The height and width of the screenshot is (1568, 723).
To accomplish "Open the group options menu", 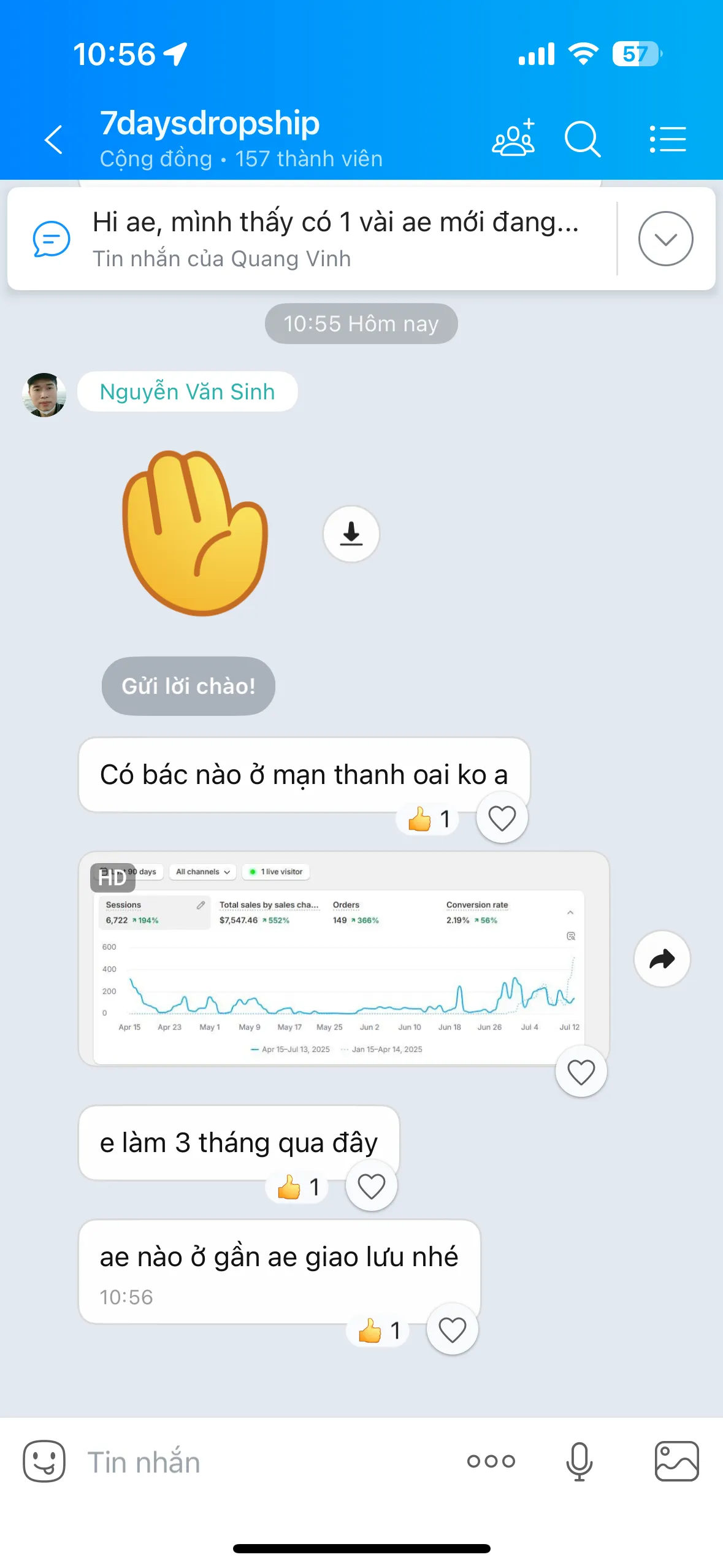I will pos(668,139).
